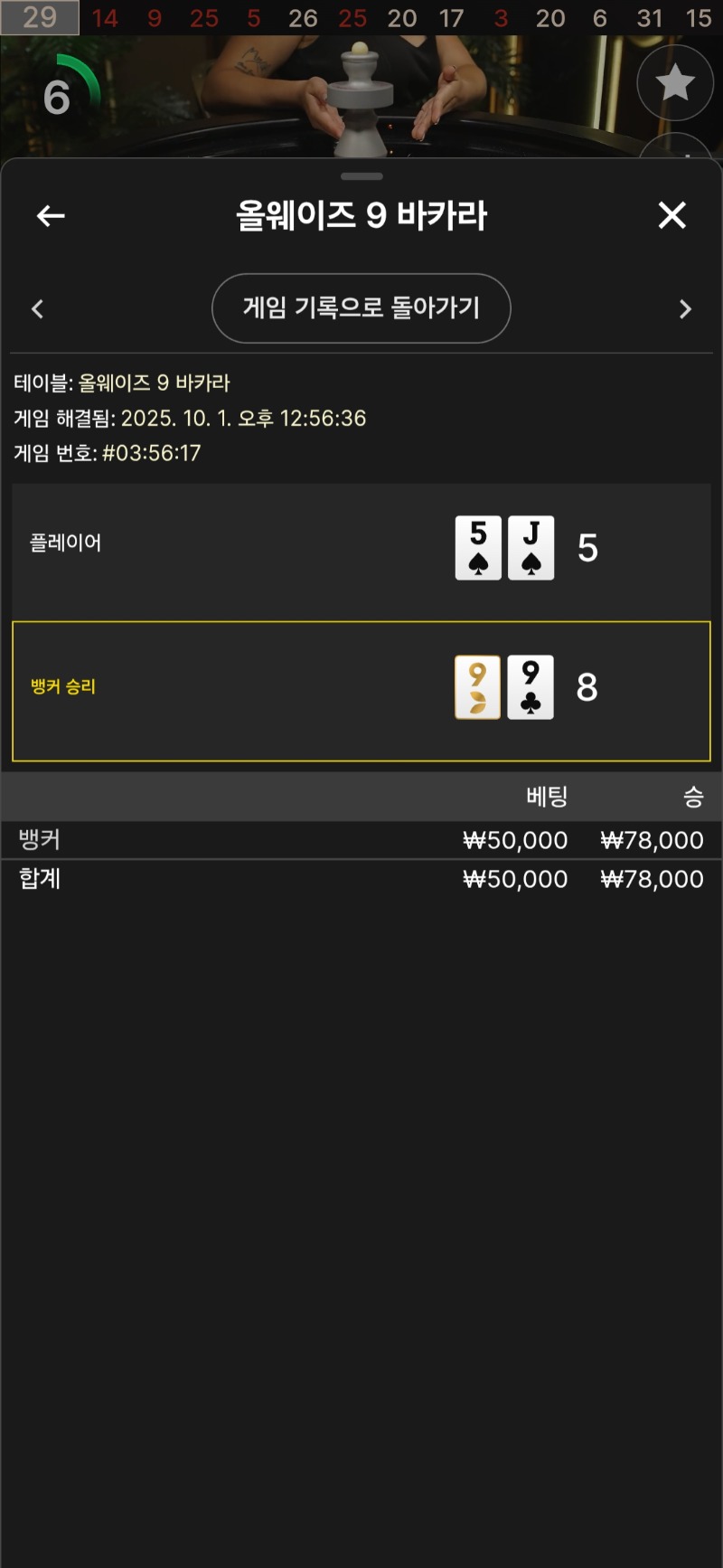This screenshot has height=1568, width=723.
Task: View the previous game record
Action: [x=38, y=309]
